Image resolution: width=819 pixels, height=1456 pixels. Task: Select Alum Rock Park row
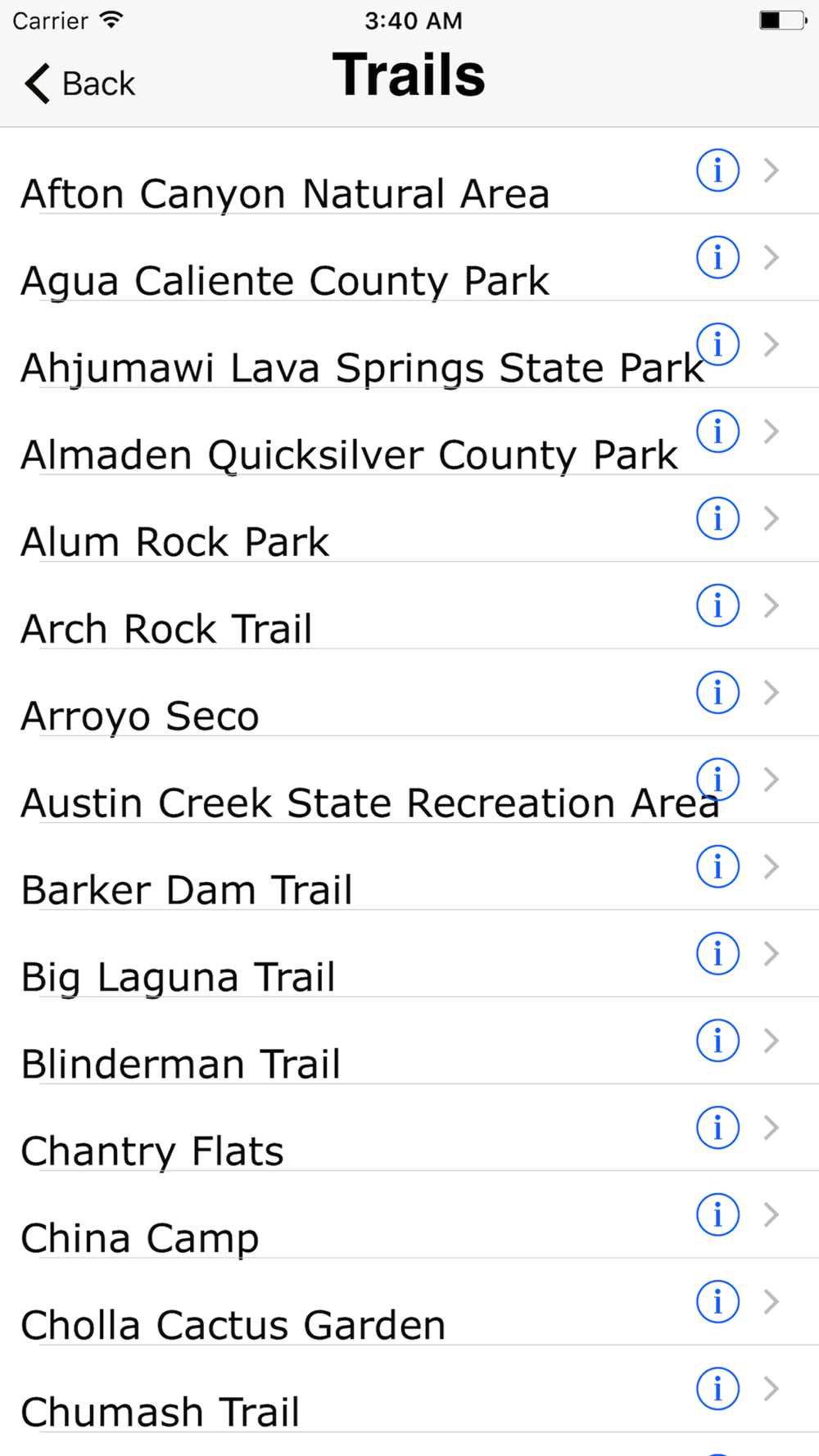(x=409, y=518)
